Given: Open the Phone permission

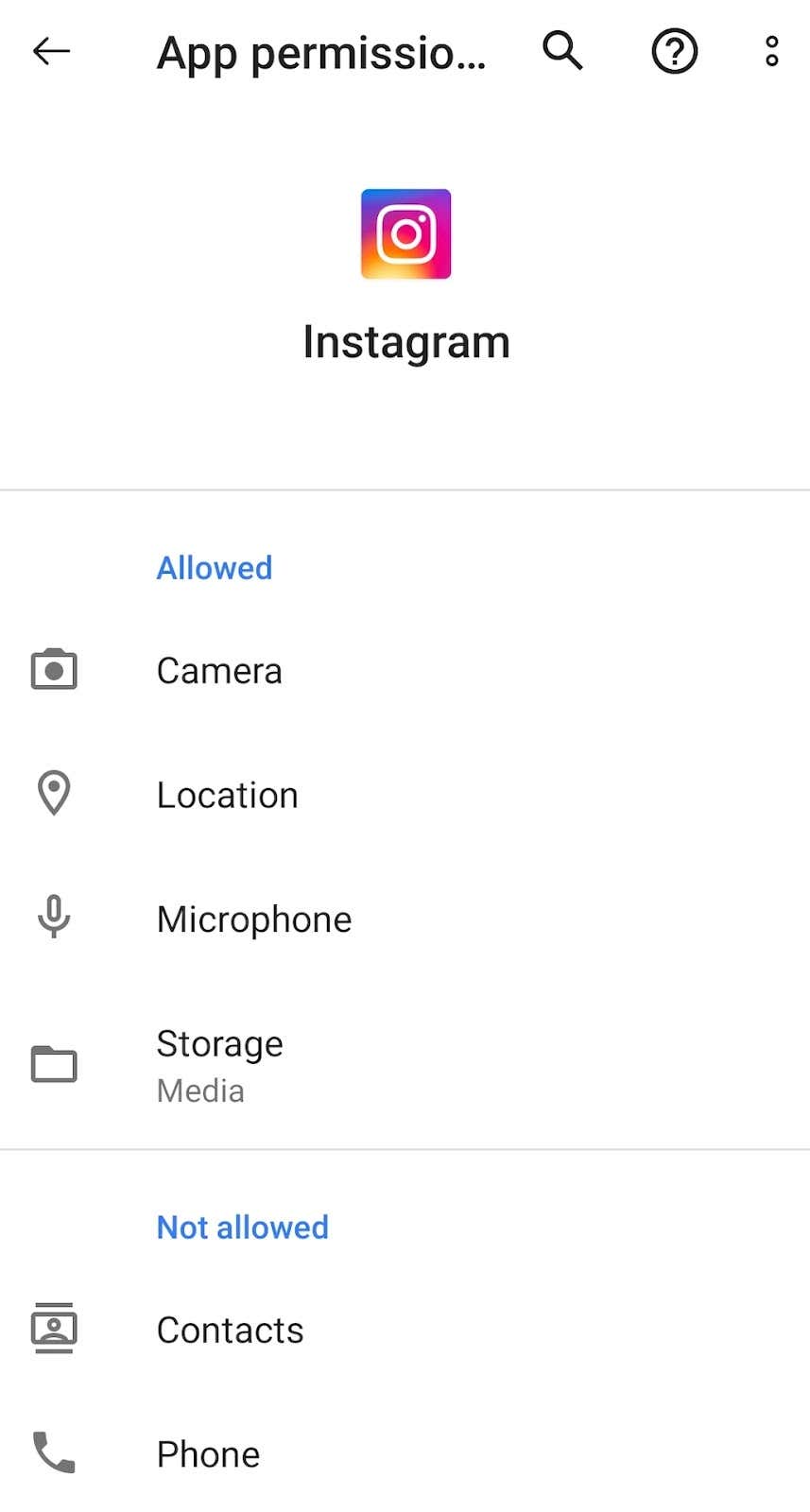Looking at the screenshot, I should [x=405, y=1453].
